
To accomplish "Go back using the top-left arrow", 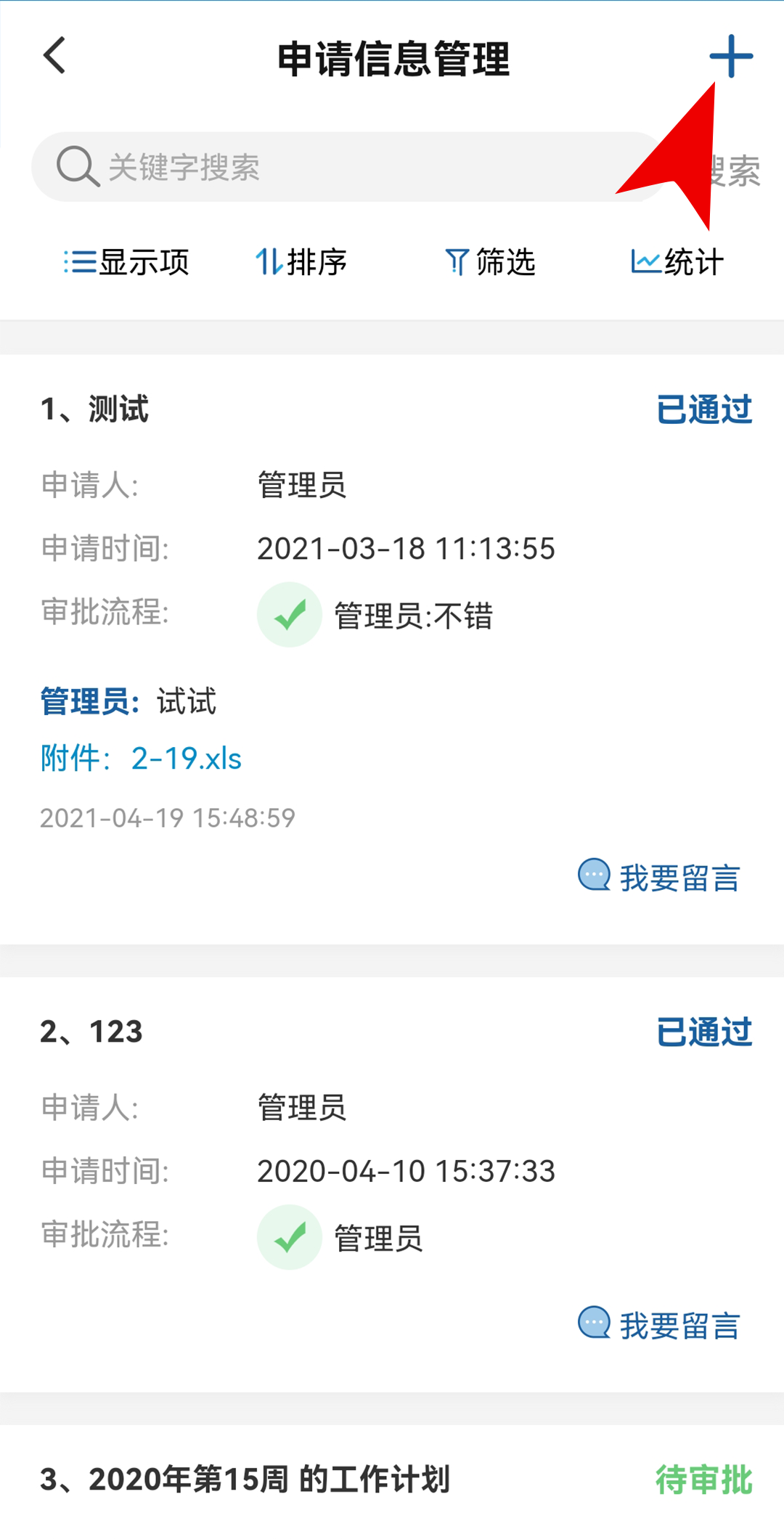I will [x=54, y=56].
